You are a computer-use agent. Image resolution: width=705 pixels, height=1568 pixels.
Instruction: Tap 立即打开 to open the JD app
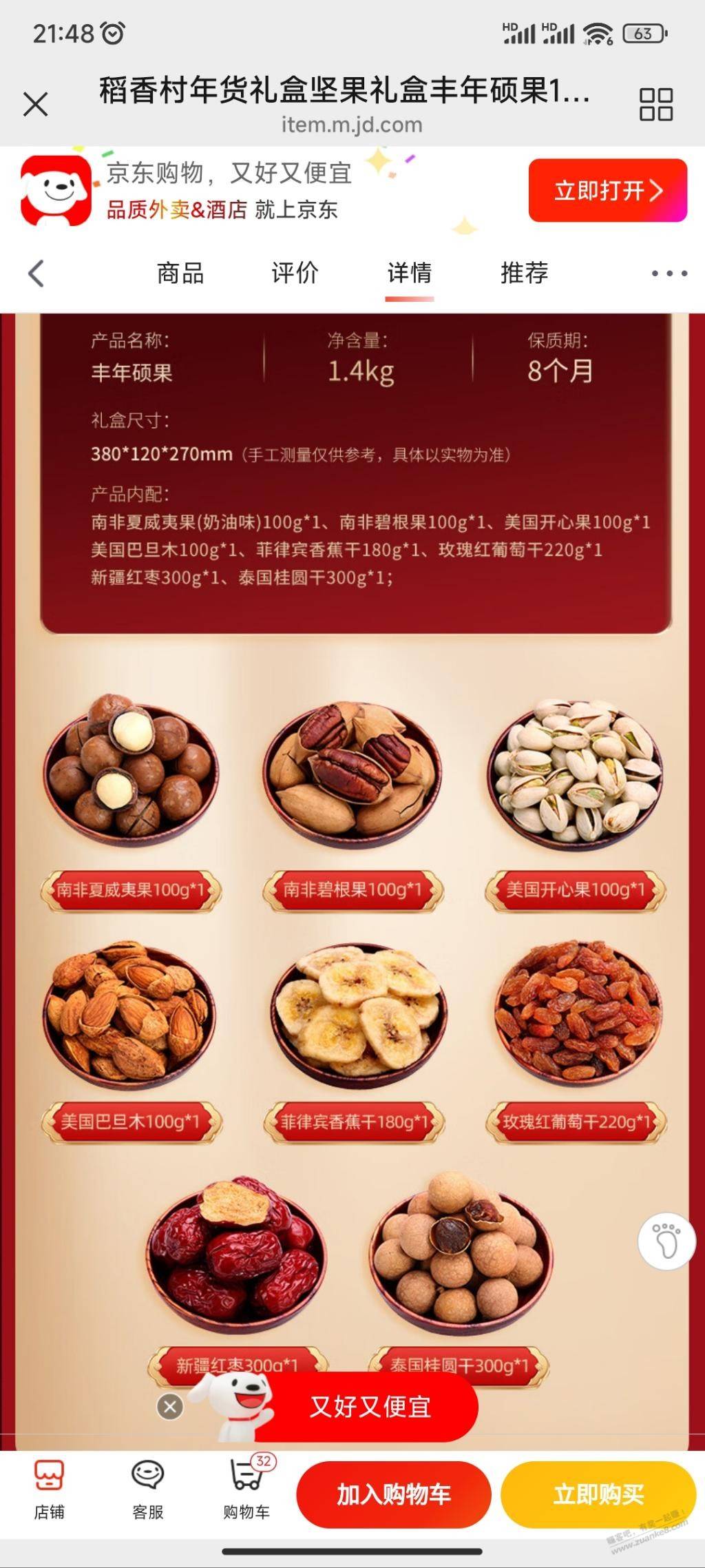pos(607,190)
